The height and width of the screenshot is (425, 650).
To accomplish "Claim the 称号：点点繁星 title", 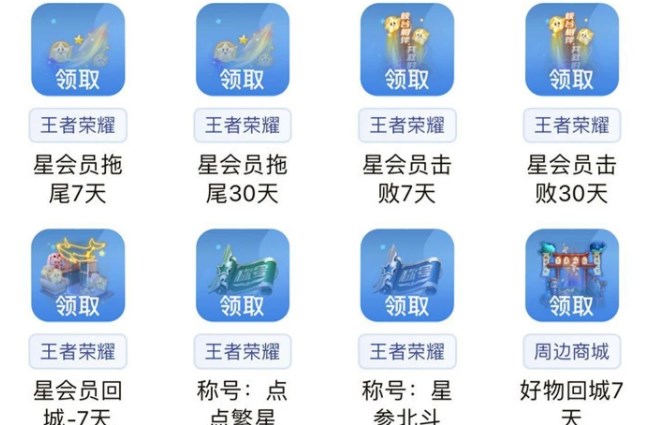I will (x=242, y=303).
